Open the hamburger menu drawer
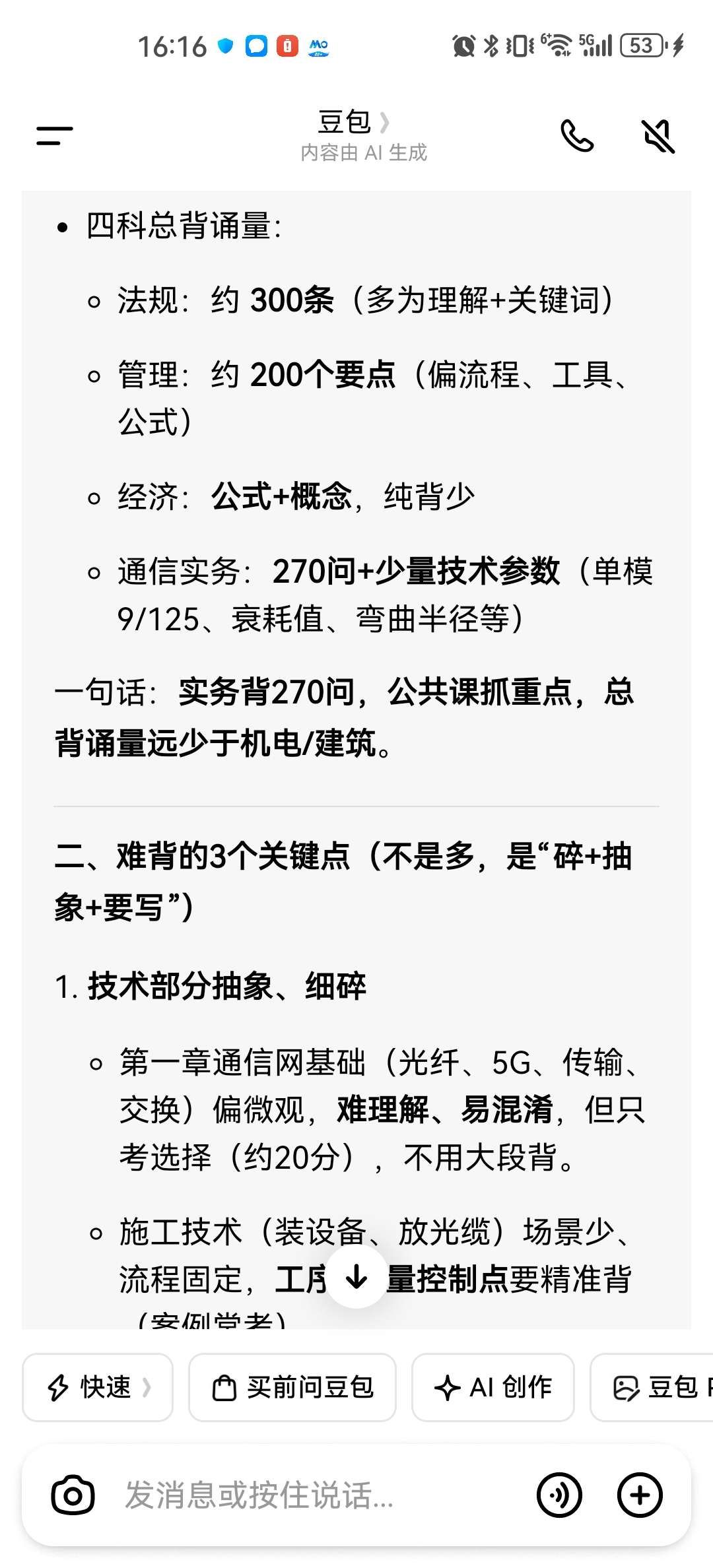Image resolution: width=713 pixels, height=1568 pixels. 55,136
